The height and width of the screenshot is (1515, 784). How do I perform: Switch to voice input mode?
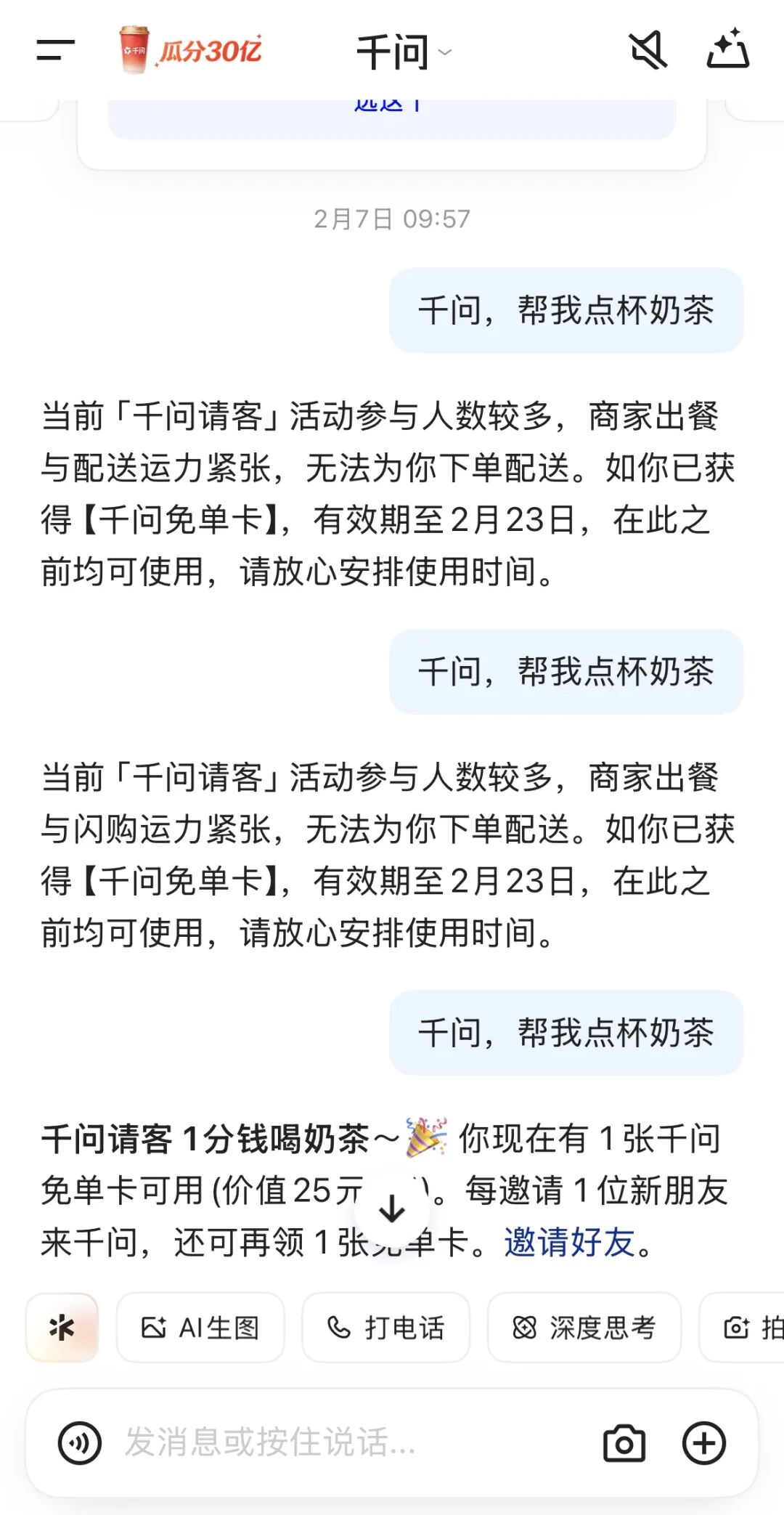tap(80, 1443)
